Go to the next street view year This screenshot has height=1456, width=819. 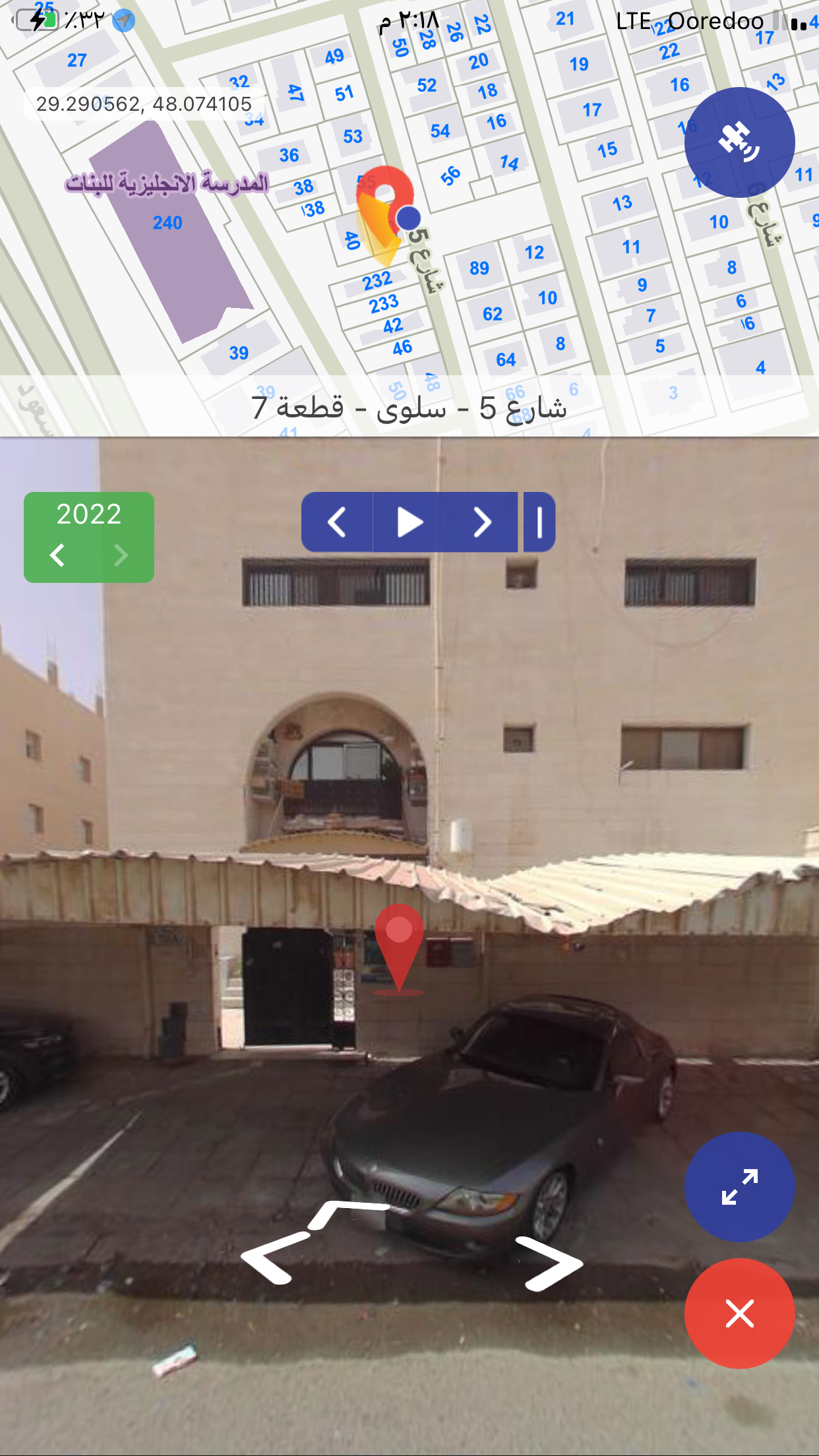tap(120, 555)
